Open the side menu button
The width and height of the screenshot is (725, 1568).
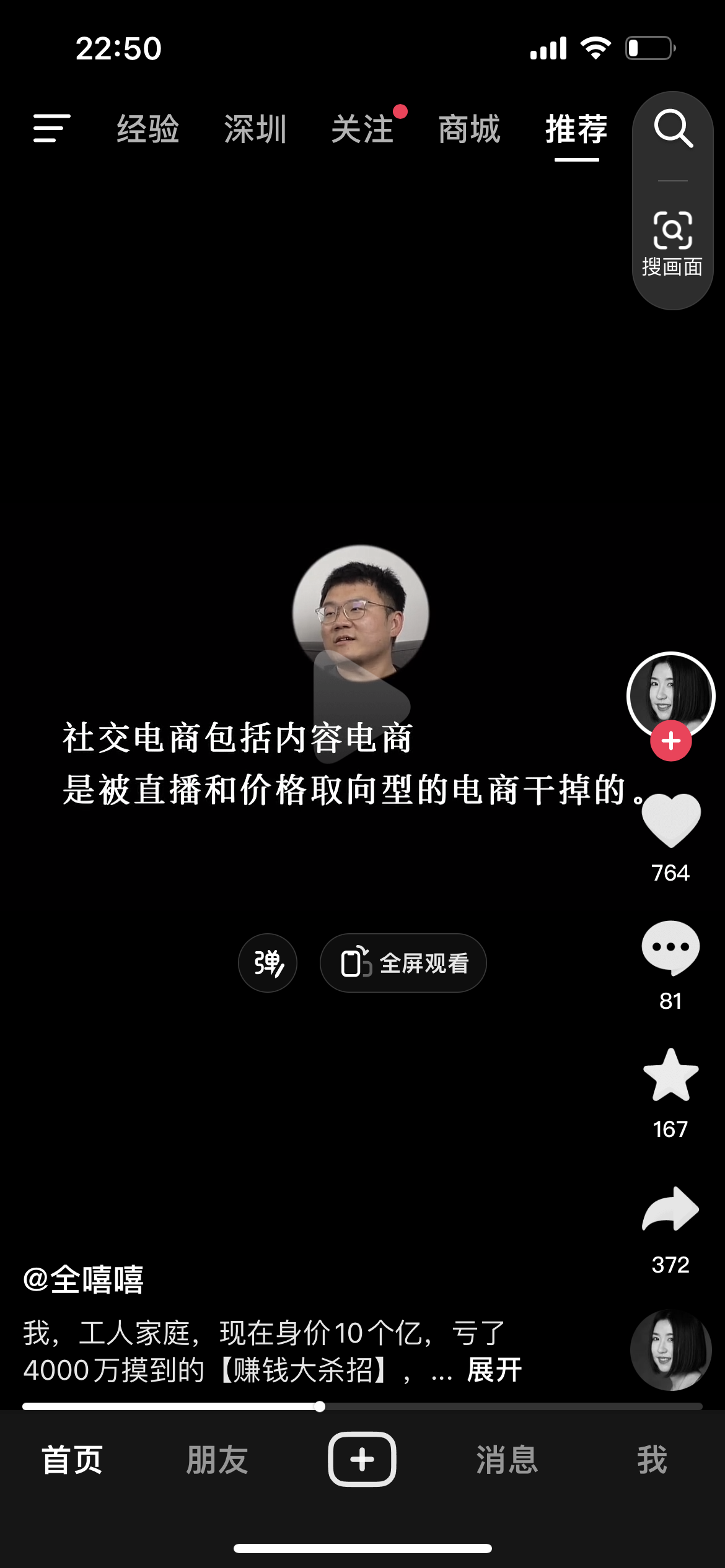[51, 128]
